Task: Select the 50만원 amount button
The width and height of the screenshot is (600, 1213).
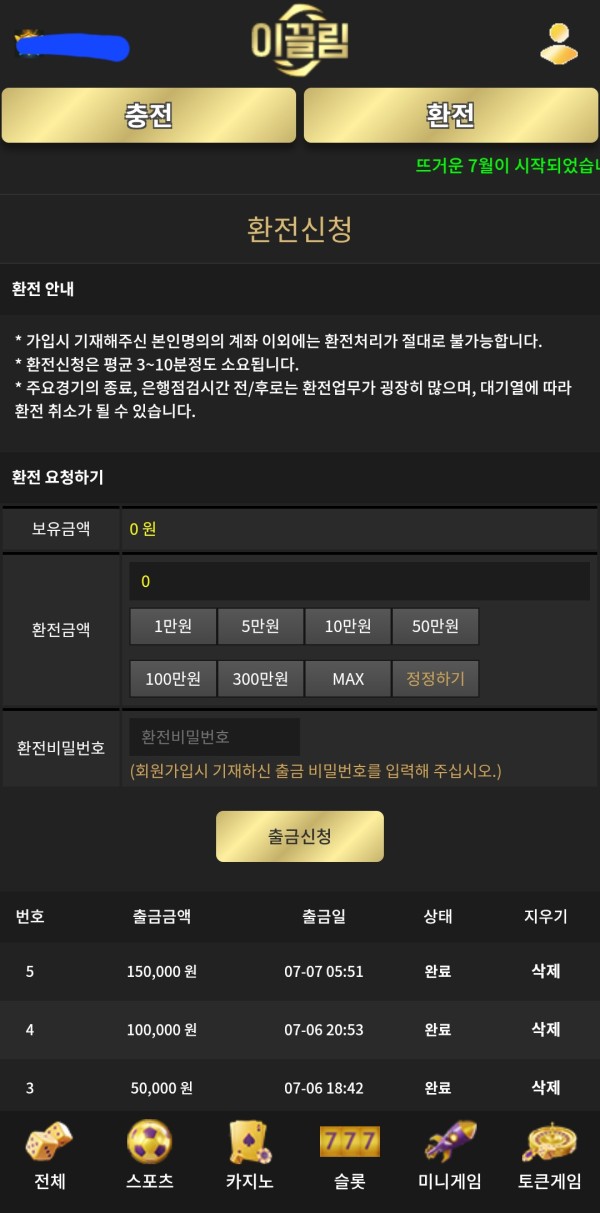Action: click(x=435, y=627)
